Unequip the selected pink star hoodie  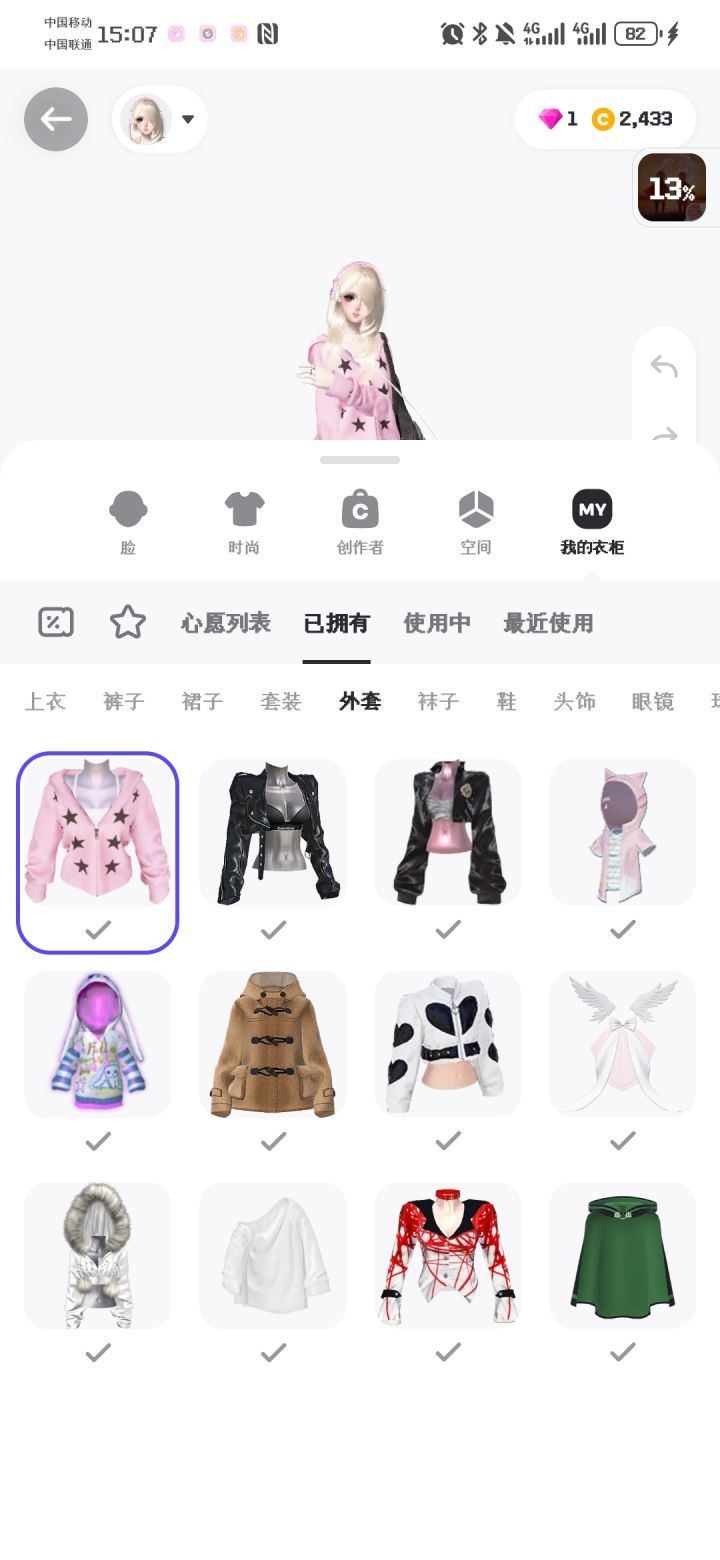point(97,930)
